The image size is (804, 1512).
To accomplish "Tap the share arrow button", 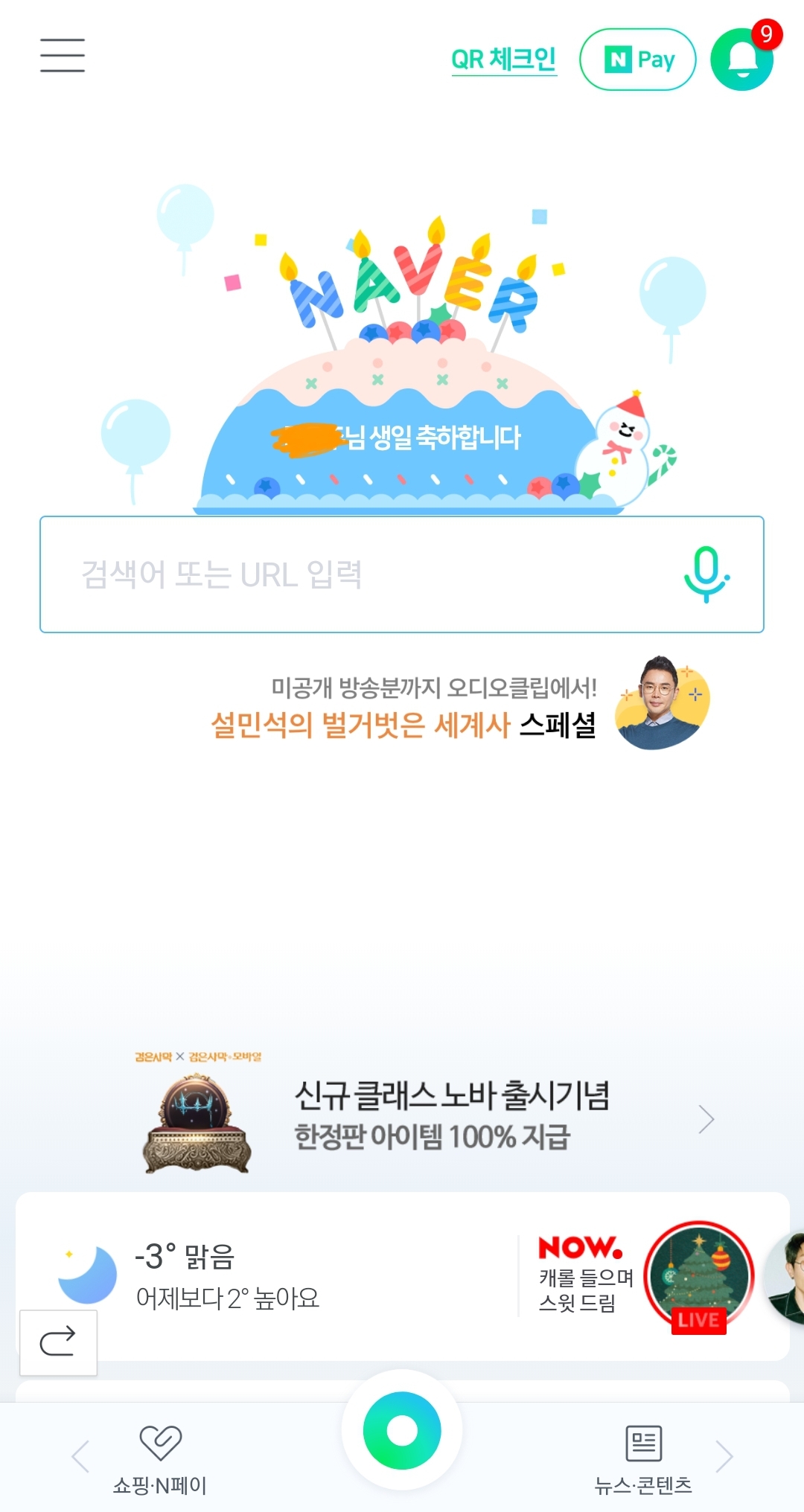I will coord(58,1342).
